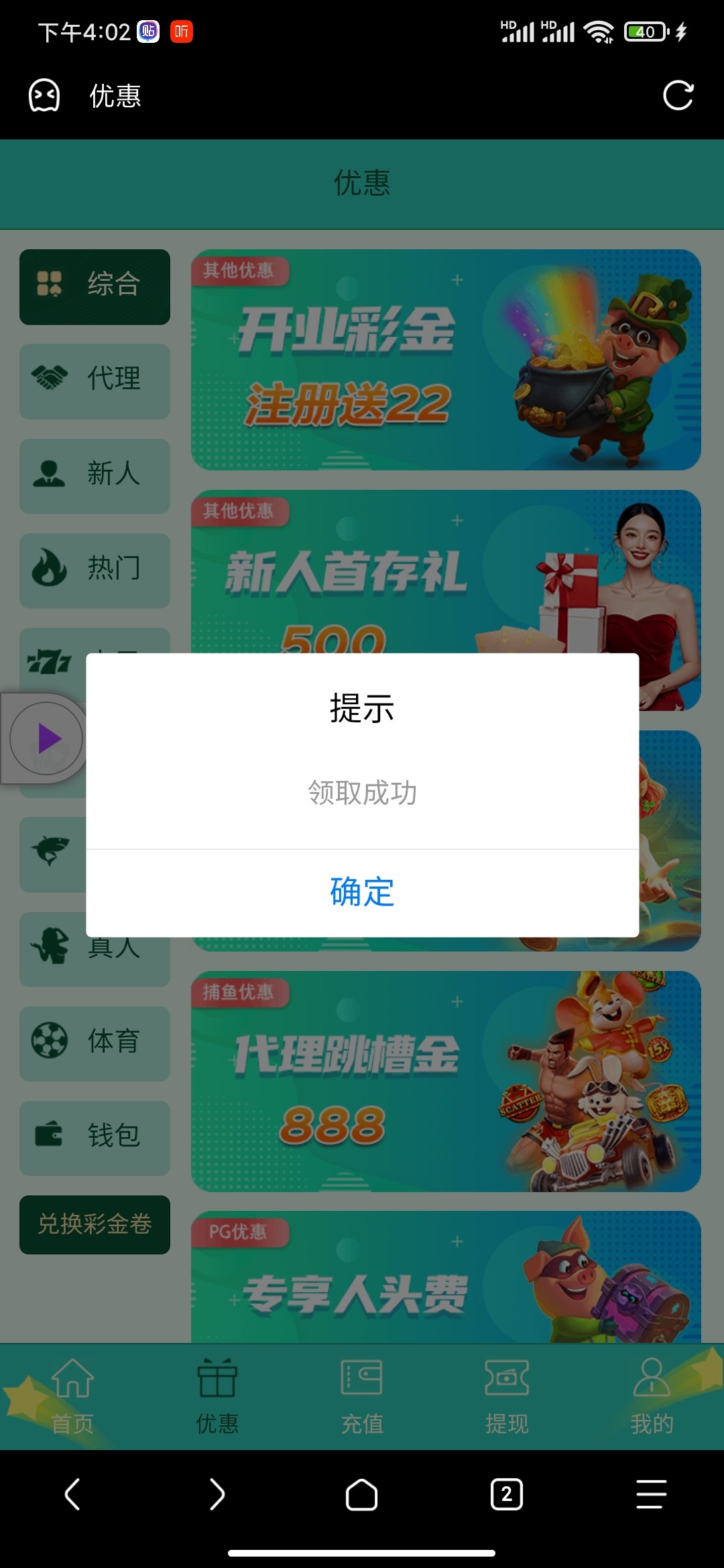Open the 我的 tab
This screenshot has height=1568, width=724.
(652, 1396)
